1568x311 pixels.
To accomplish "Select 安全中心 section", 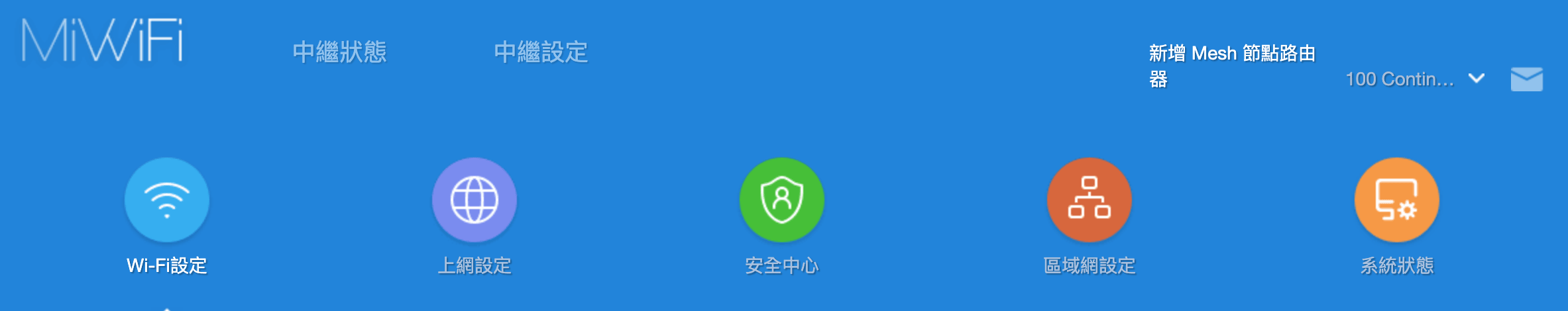I will [782, 200].
